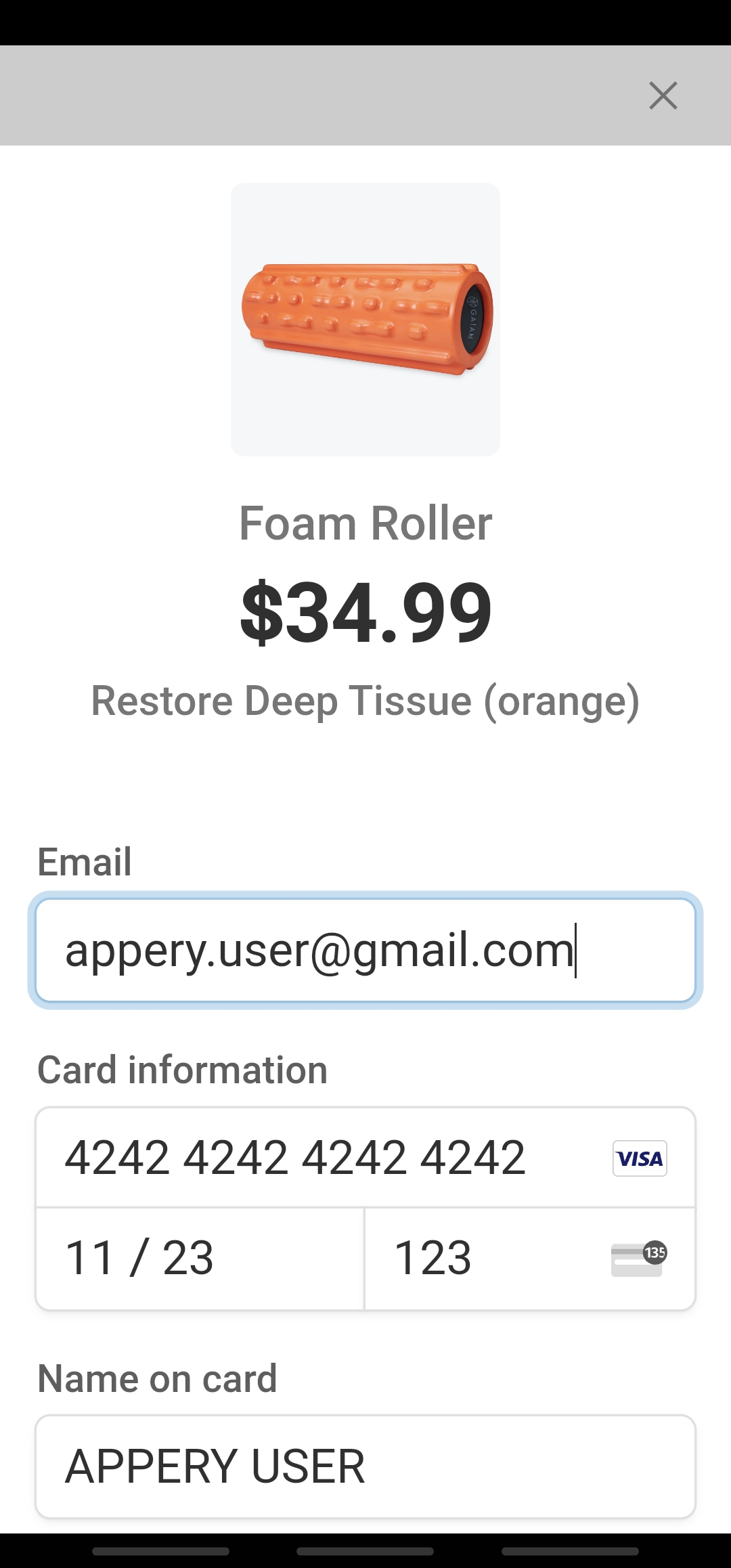Edit the Email field
731x1568 pixels.
(365, 950)
